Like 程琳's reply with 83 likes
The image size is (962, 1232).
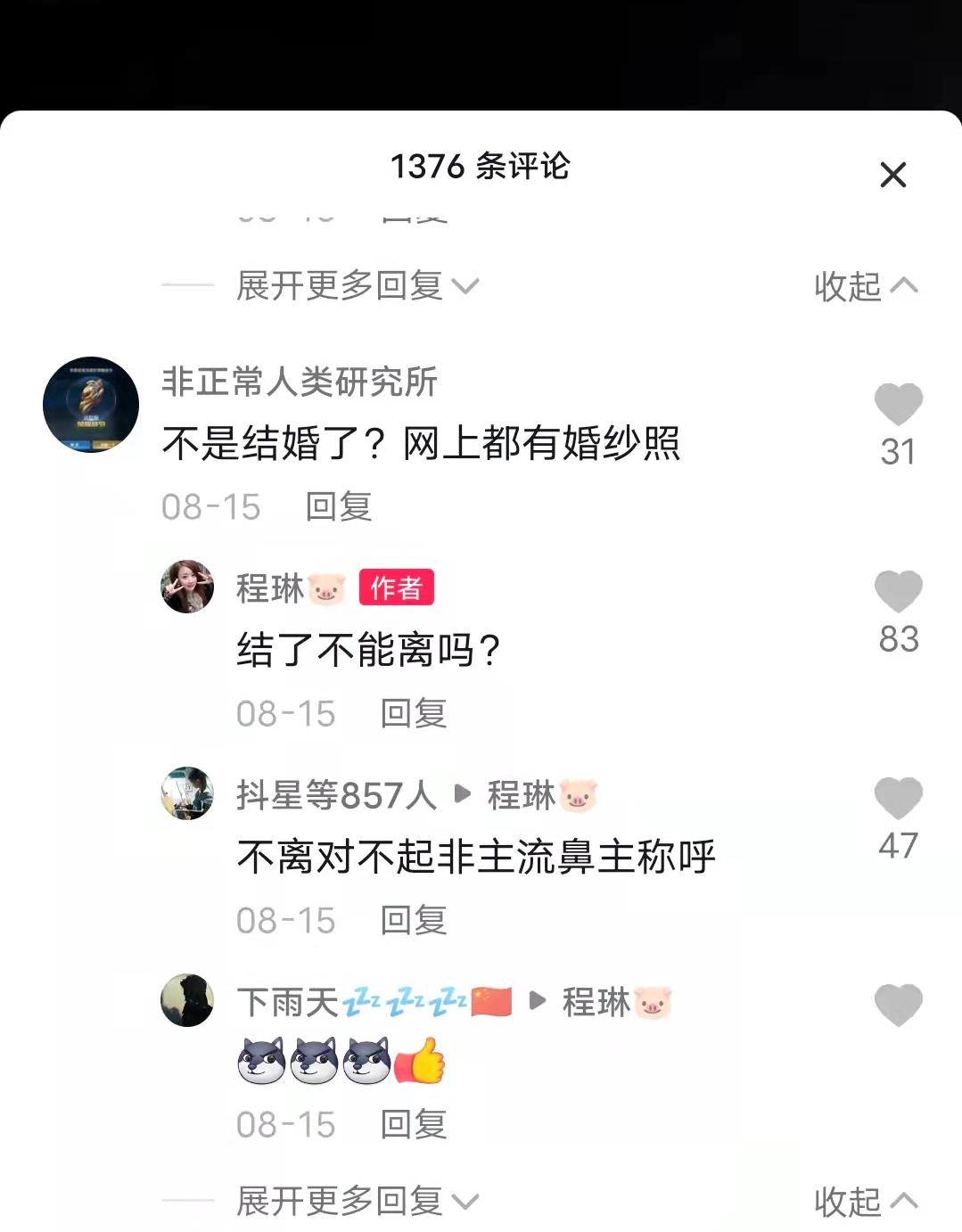point(898,591)
